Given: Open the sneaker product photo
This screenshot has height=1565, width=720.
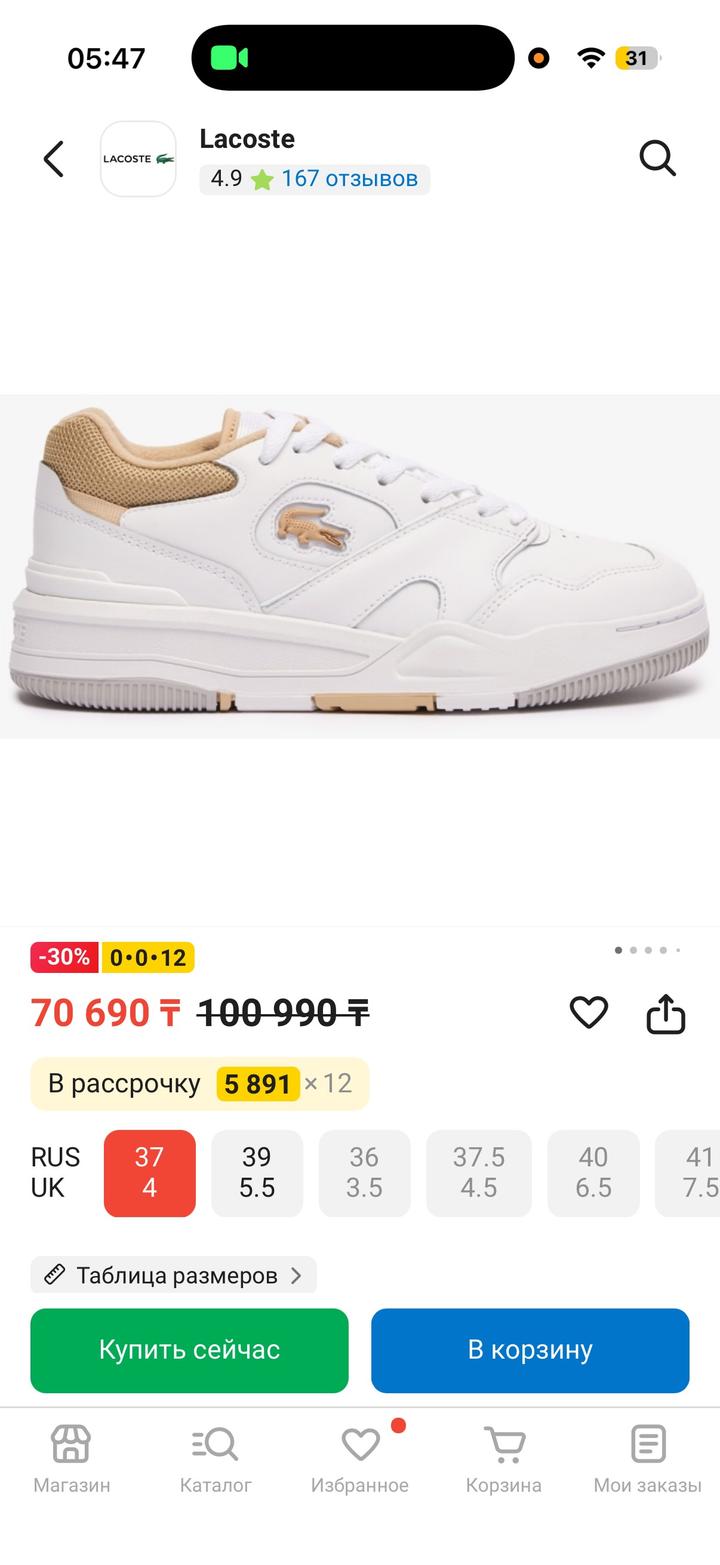Looking at the screenshot, I should (x=360, y=566).
